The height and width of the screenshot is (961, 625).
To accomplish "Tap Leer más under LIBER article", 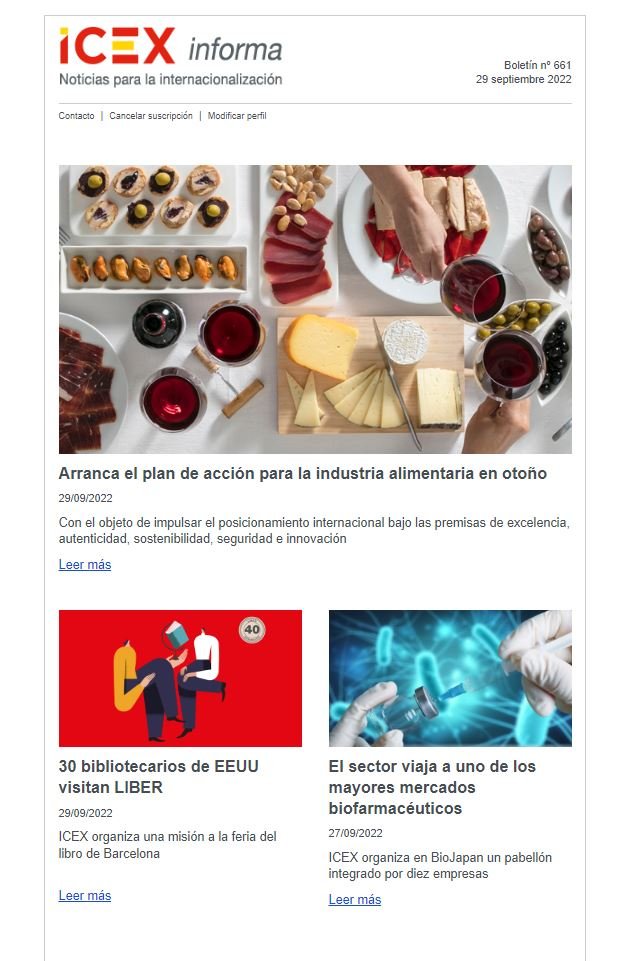I will coord(84,896).
